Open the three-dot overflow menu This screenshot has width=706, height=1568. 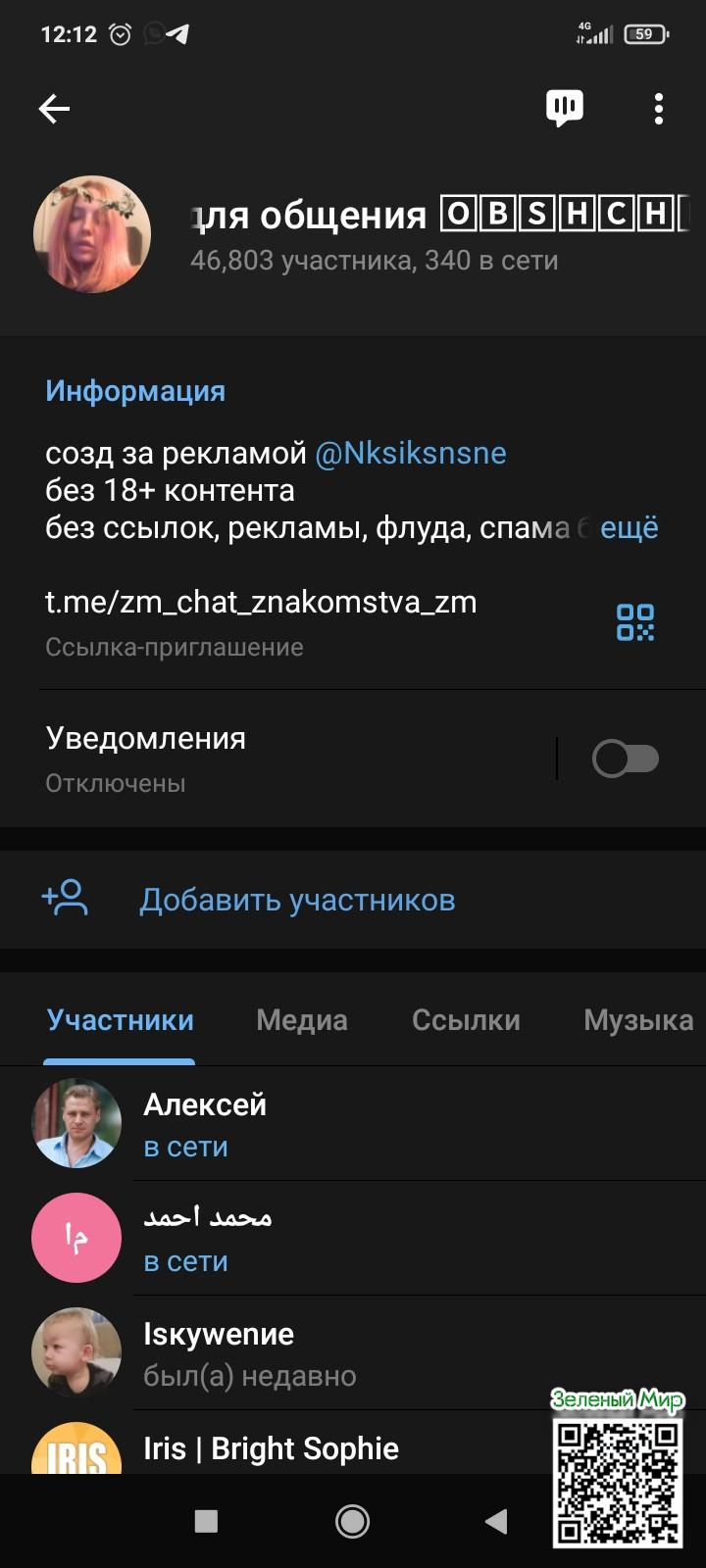[658, 109]
